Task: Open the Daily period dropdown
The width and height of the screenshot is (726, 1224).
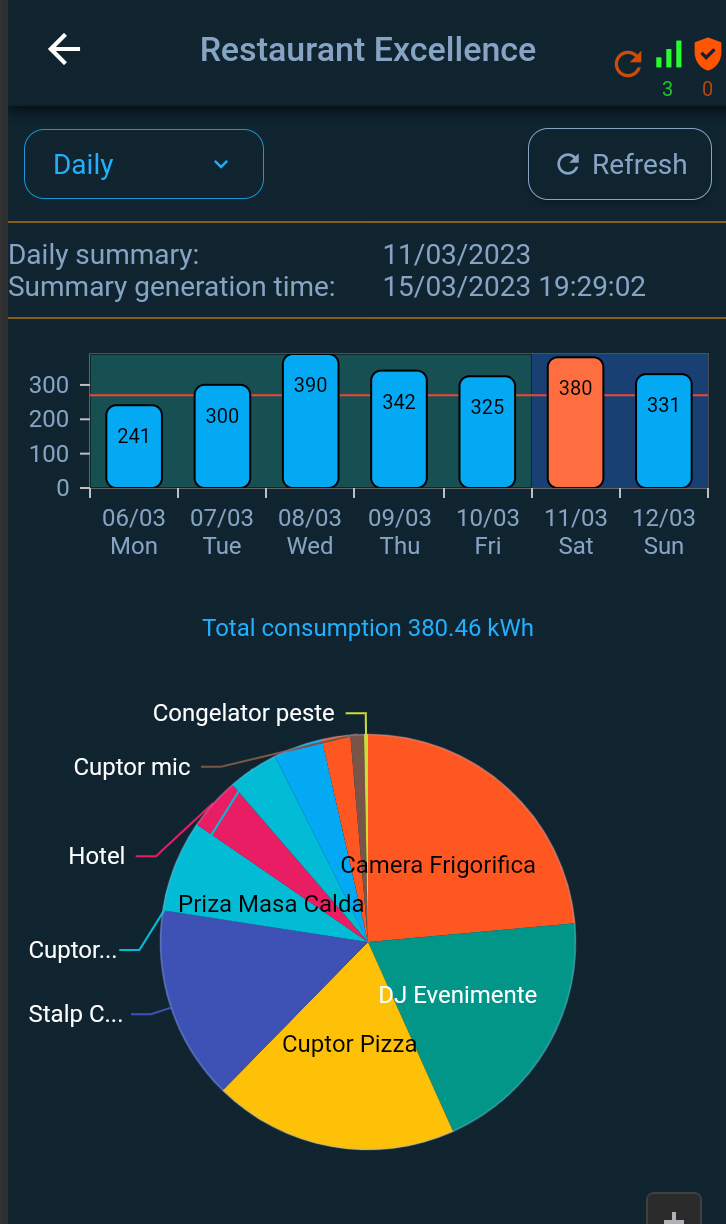Action: coord(144,164)
